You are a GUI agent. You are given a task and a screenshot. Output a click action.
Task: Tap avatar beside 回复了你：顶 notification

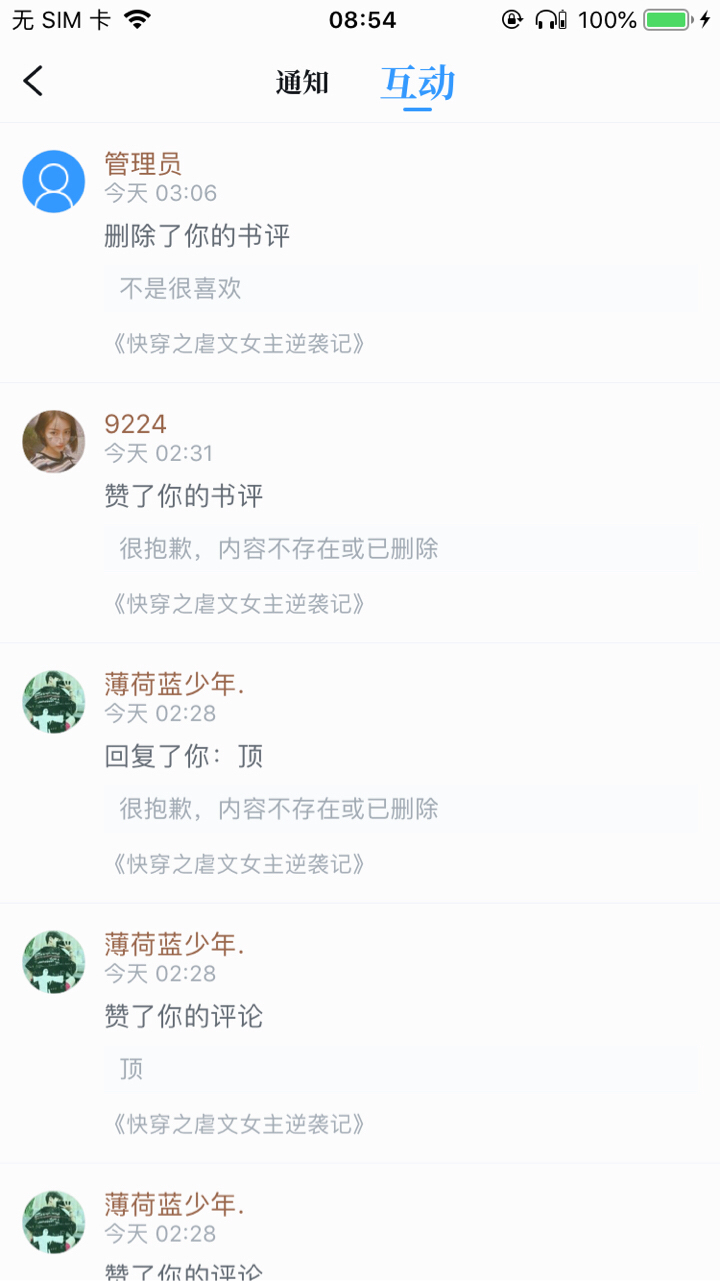click(x=54, y=701)
